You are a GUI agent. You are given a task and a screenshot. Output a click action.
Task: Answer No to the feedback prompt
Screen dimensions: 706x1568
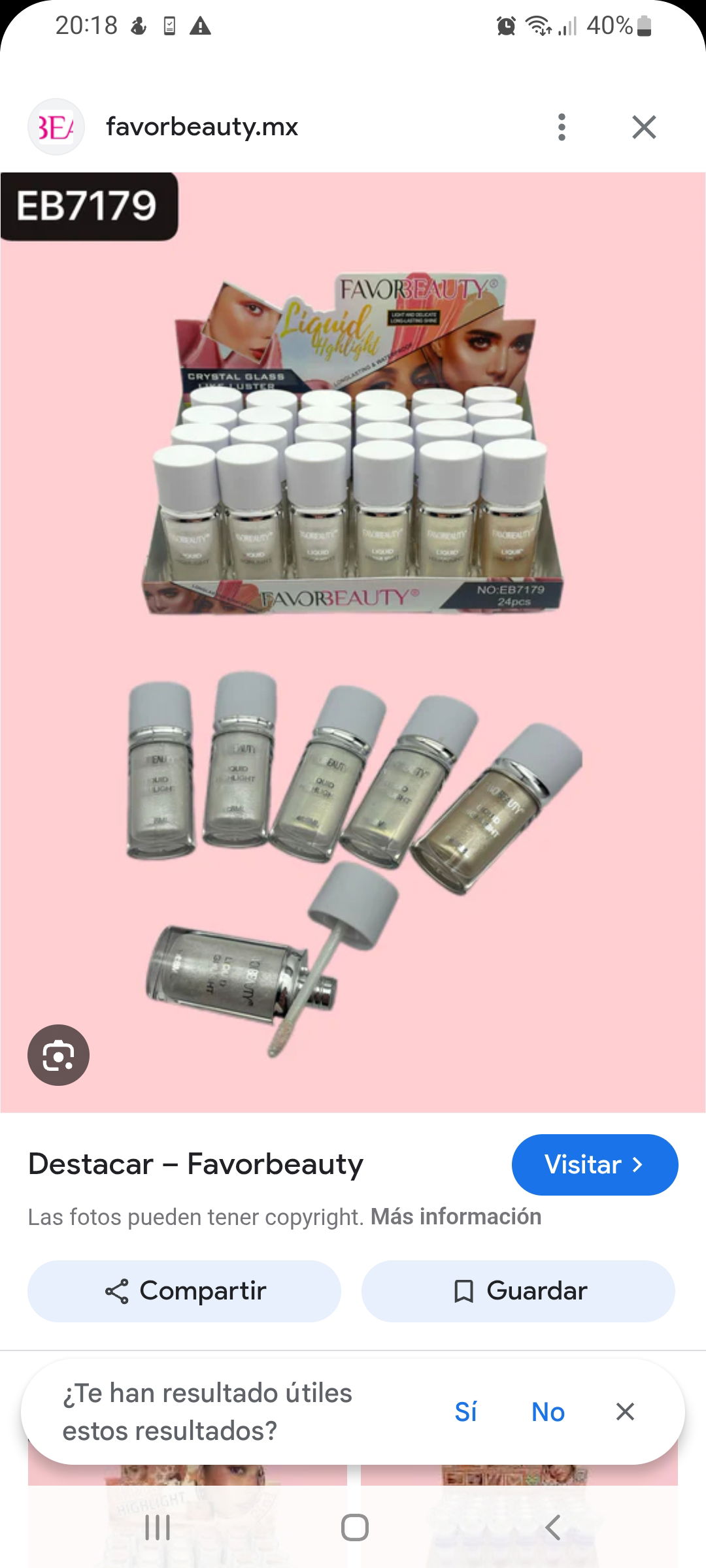pyautogui.click(x=547, y=1412)
